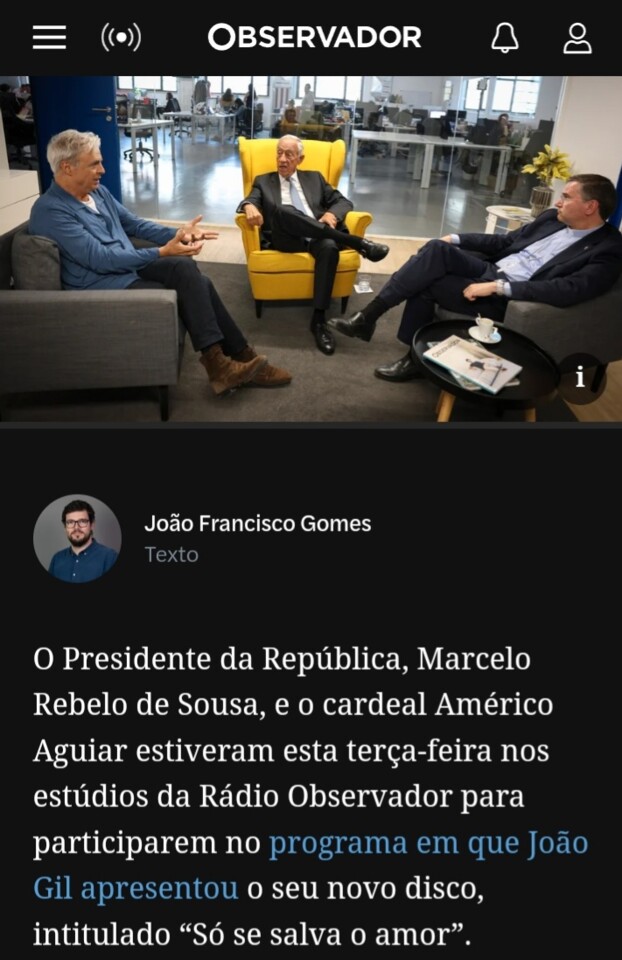This screenshot has width=622, height=960.
Task: Open the hamburger menu
Action: coord(49,38)
